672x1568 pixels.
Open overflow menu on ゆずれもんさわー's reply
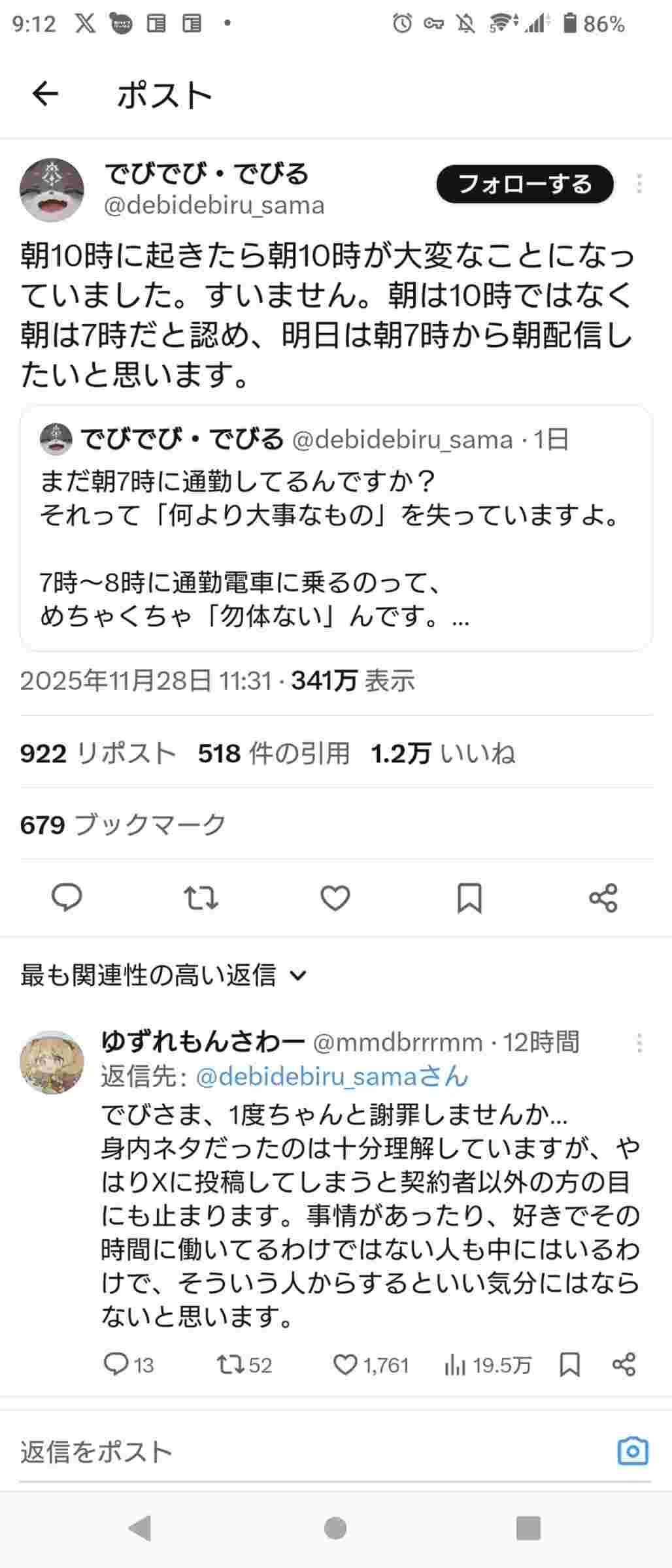coord(639,1043)
